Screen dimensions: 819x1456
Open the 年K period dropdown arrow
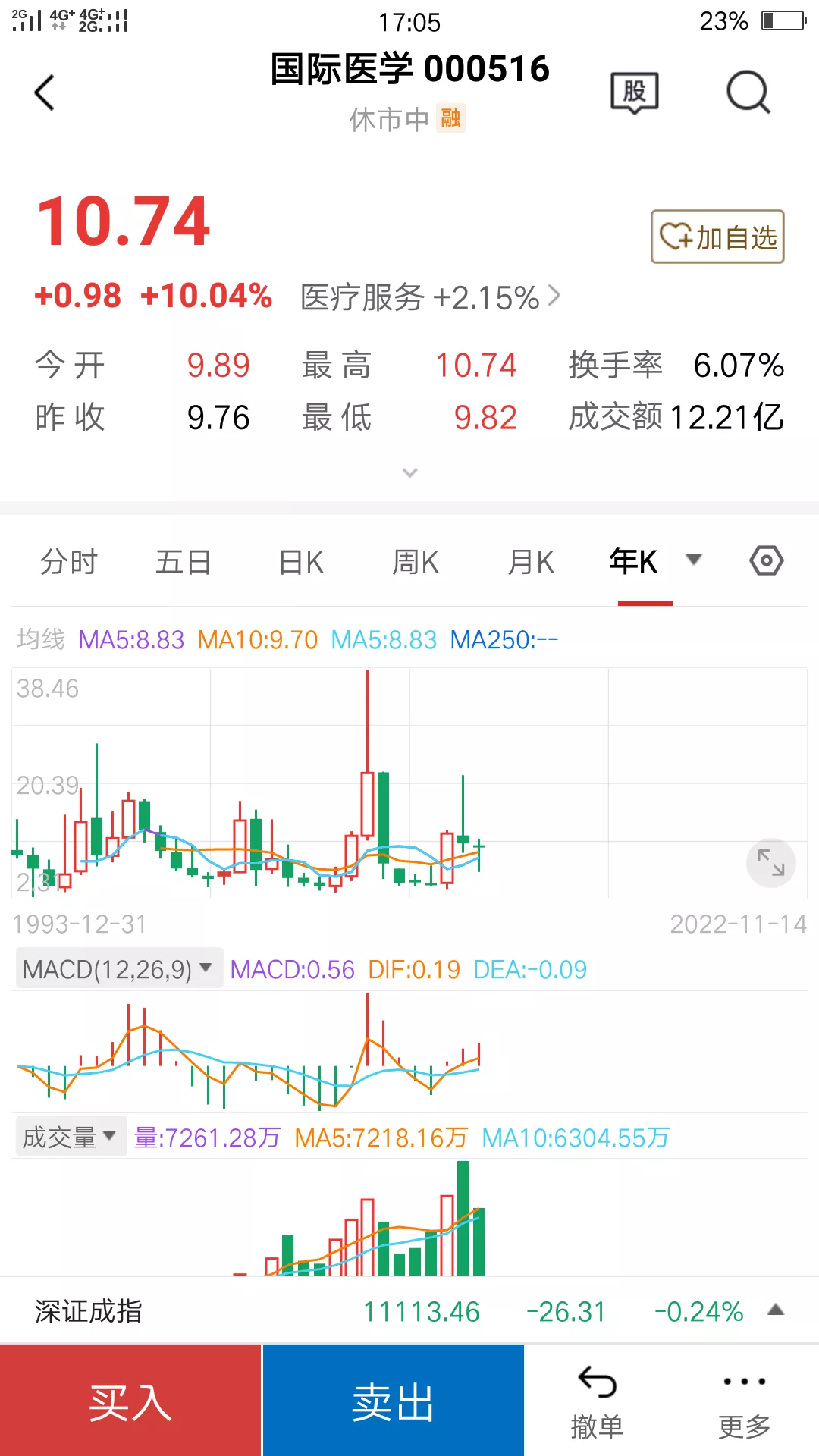(x=693, y=560)
